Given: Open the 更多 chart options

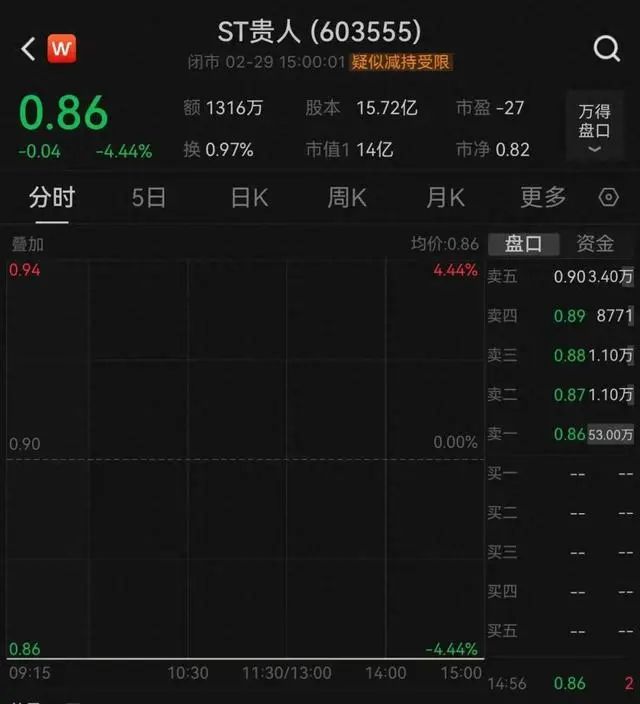Looking at the screenshot, I should coord(543,198).
